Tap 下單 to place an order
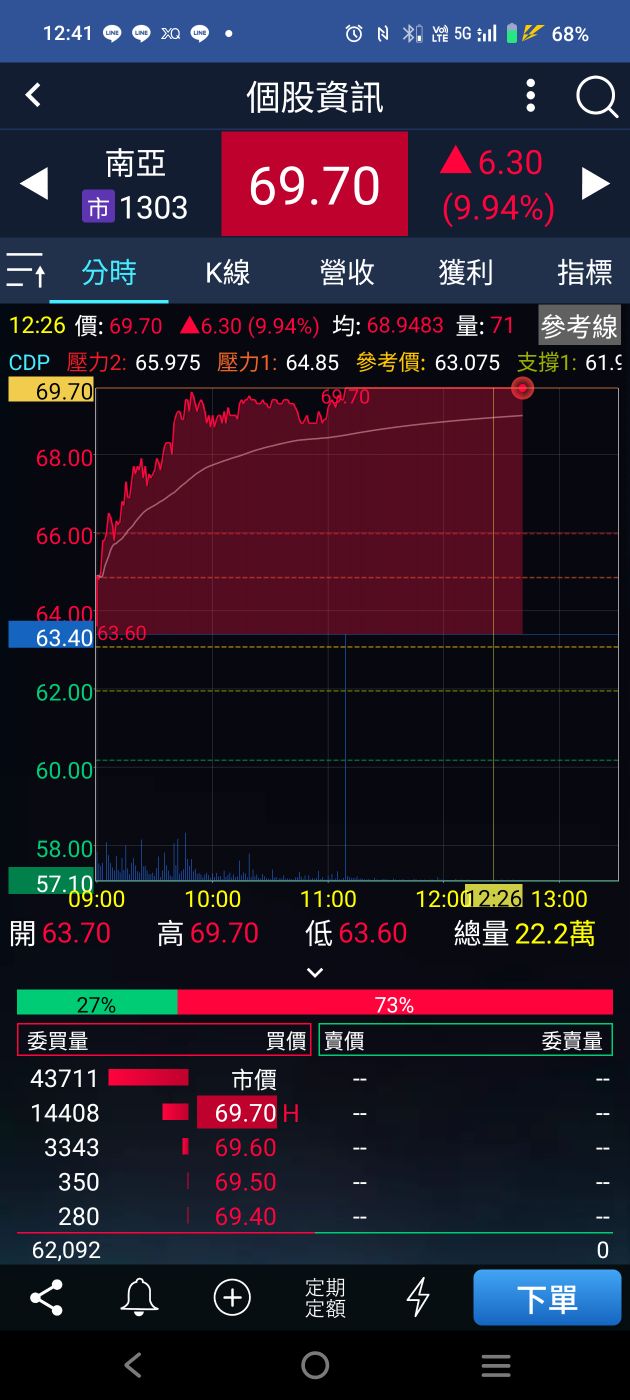This screenshot has height=1400, width=630. 547,1298
